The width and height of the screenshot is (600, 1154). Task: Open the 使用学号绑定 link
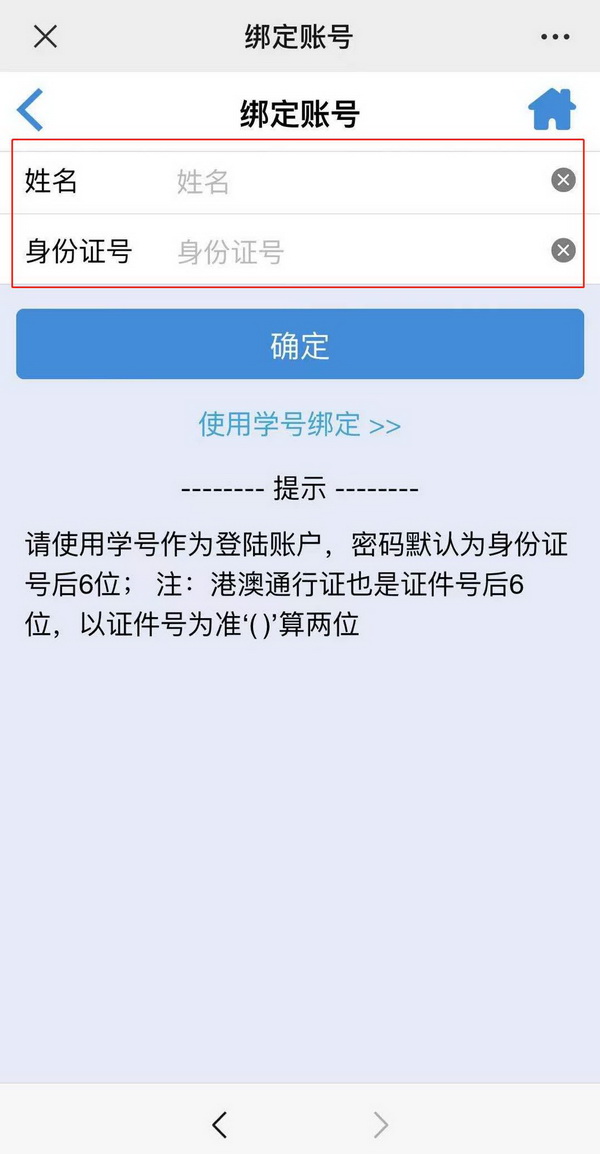point(300,425)
